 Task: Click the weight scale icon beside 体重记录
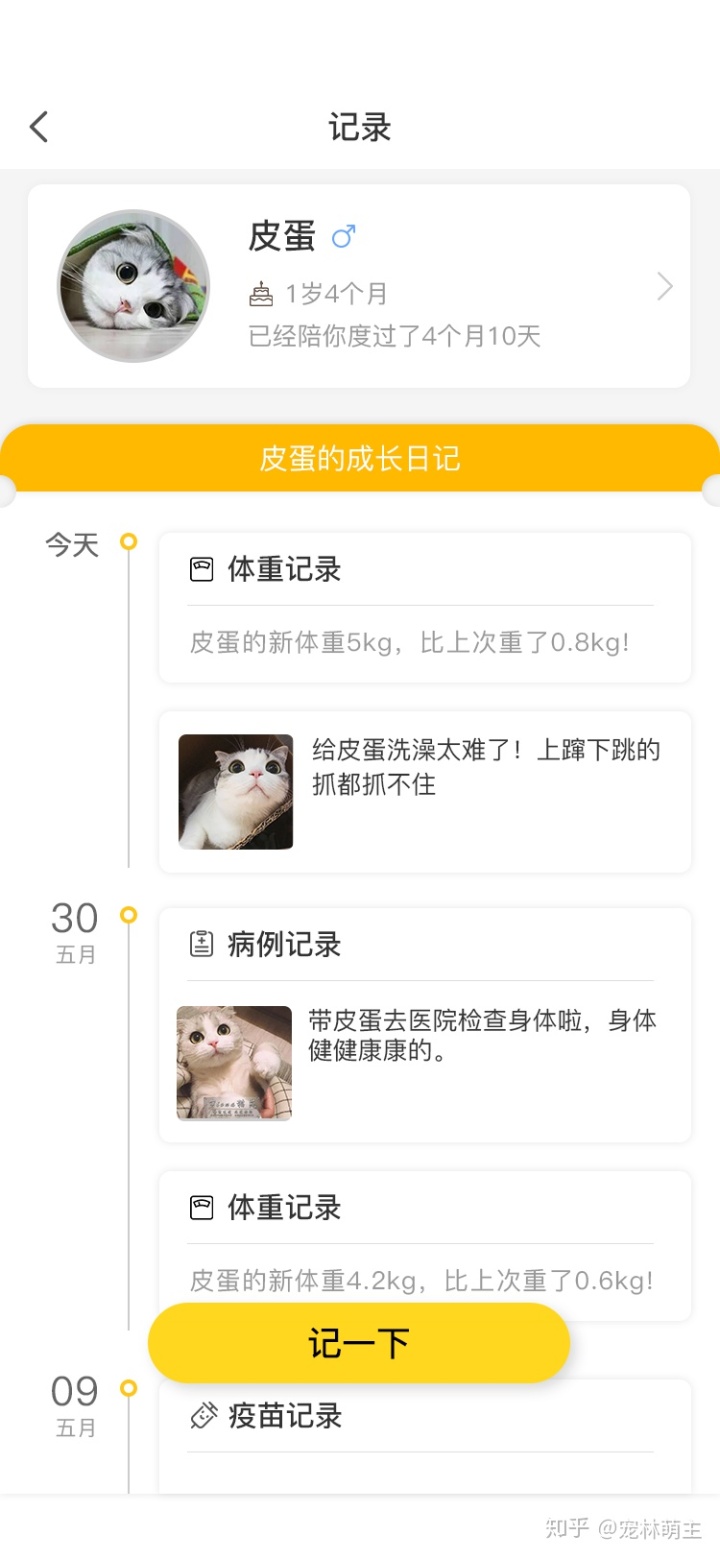click(x=200, y=568)
